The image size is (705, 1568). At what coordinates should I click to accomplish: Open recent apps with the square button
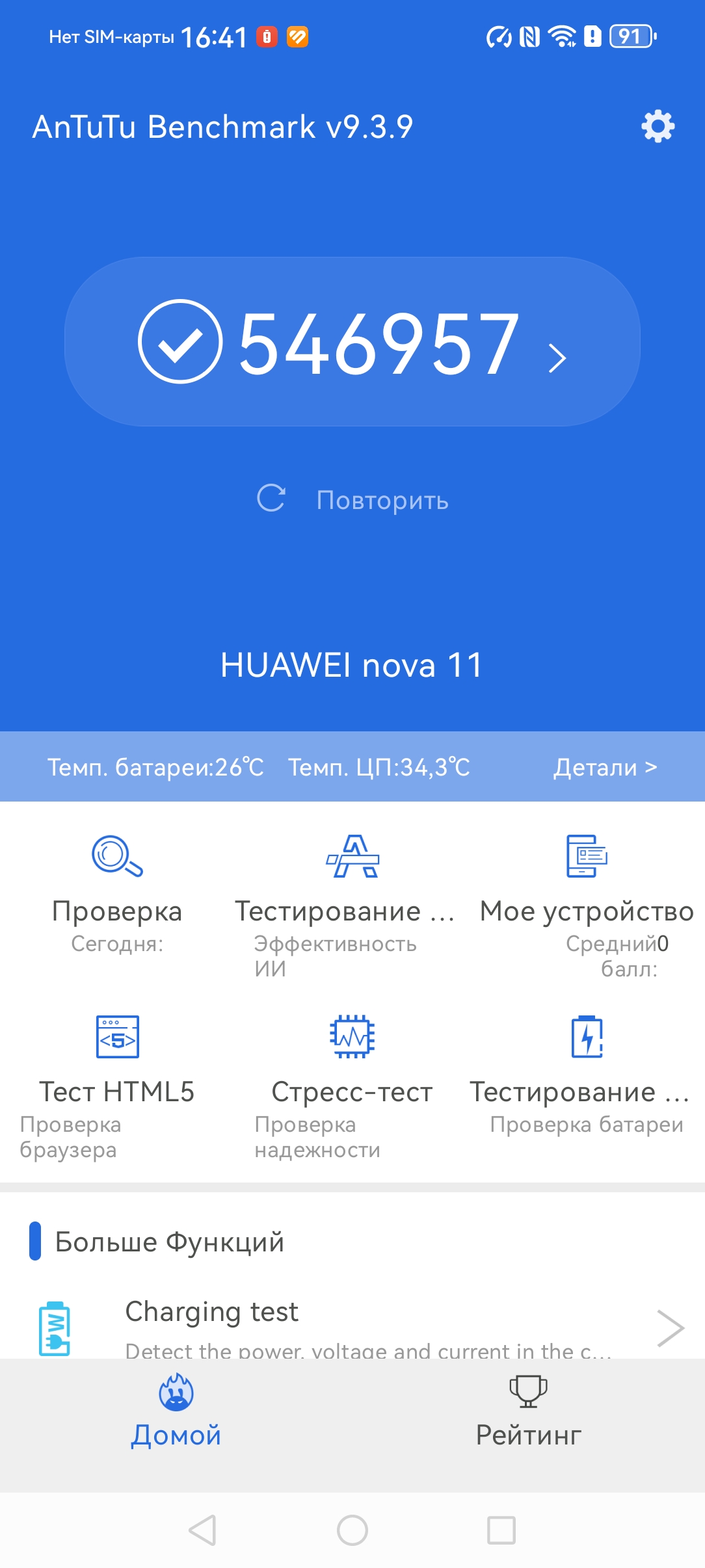click(x=501, y=1530)
